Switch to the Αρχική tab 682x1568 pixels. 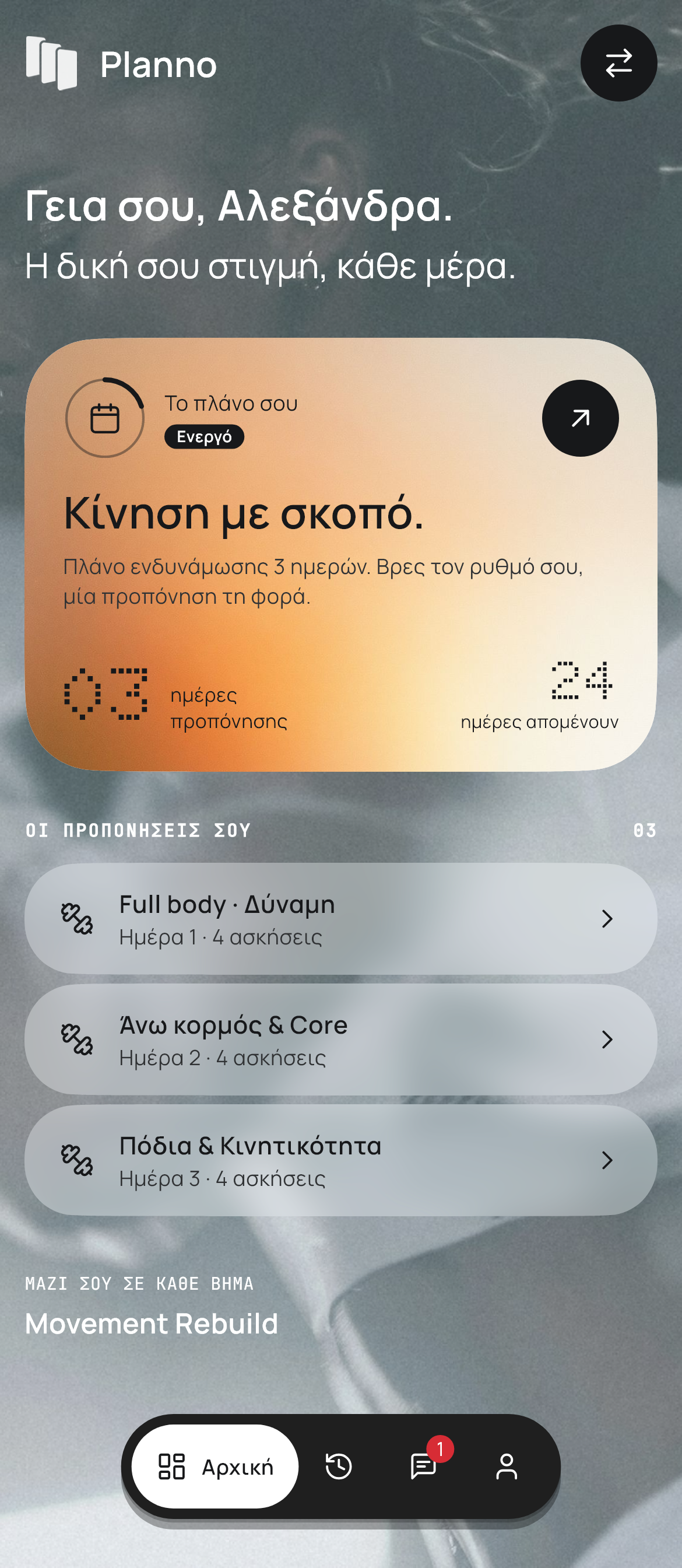coord(215,1466)
